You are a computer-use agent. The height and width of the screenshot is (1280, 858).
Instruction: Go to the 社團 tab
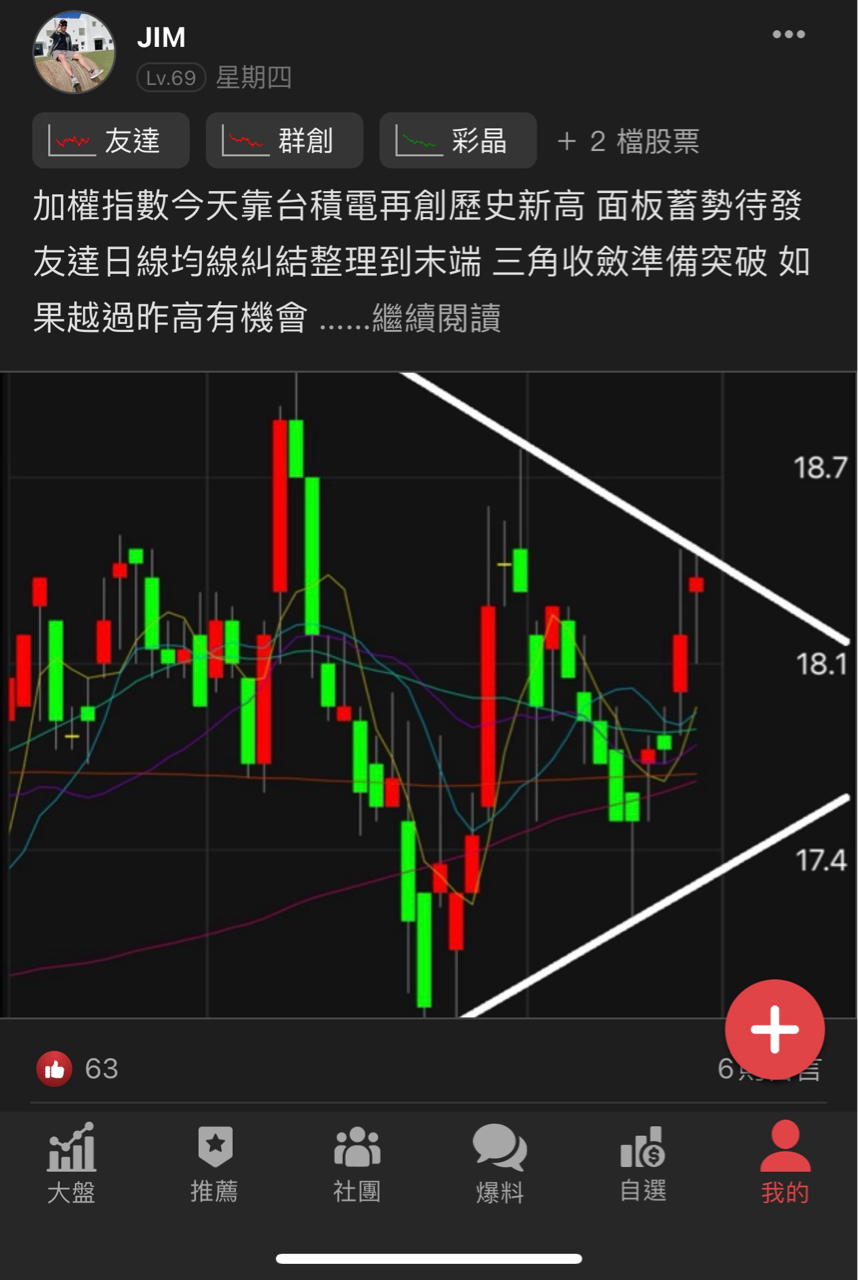(357, 1162)
